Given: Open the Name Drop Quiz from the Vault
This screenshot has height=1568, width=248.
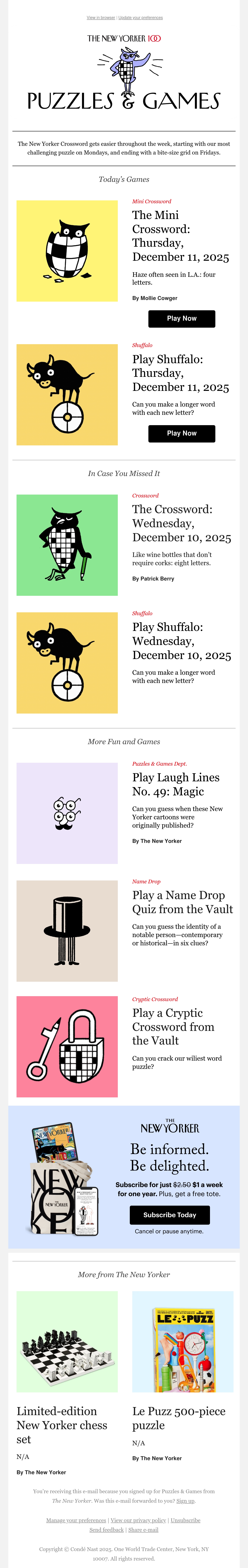Looking at the screenshot, I should 182,902.
